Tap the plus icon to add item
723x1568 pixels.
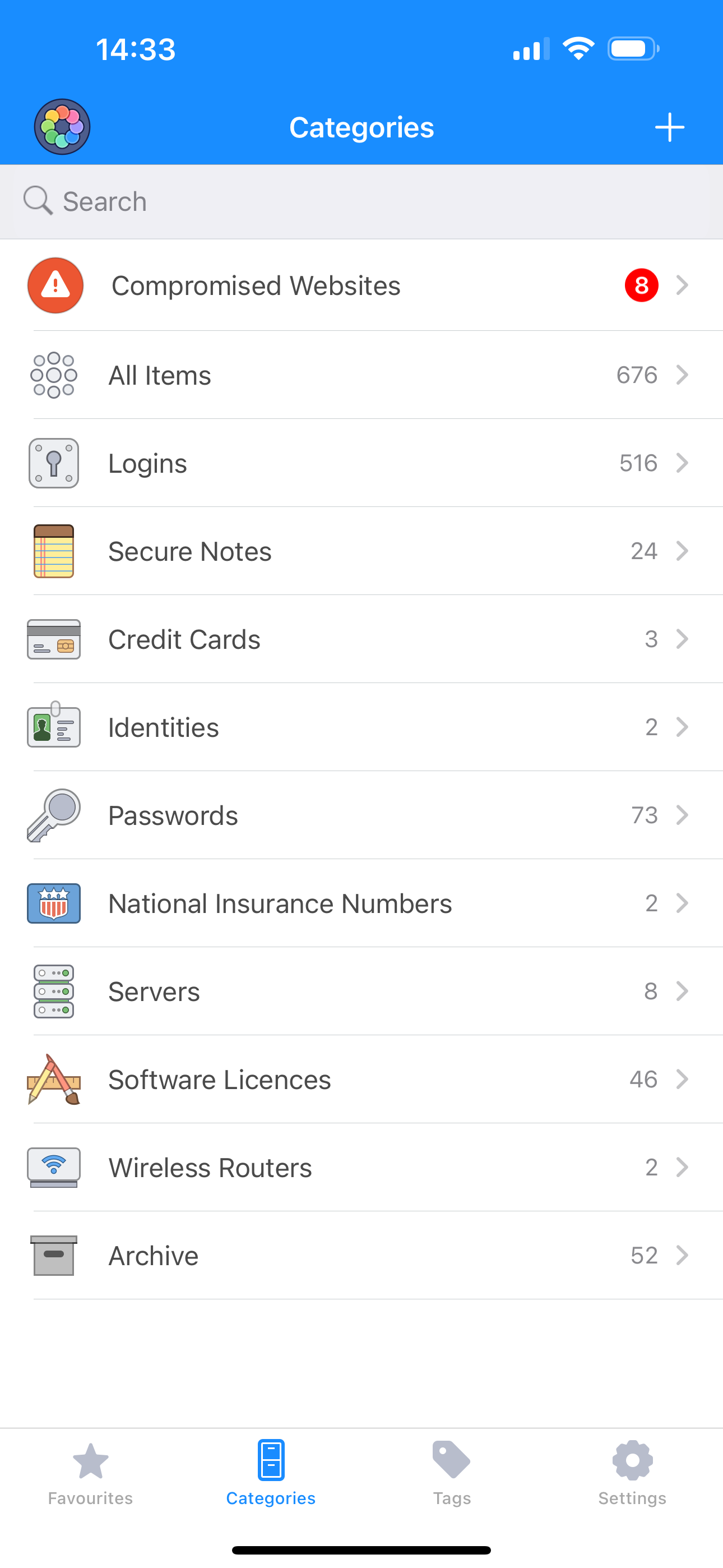[669, 127]
